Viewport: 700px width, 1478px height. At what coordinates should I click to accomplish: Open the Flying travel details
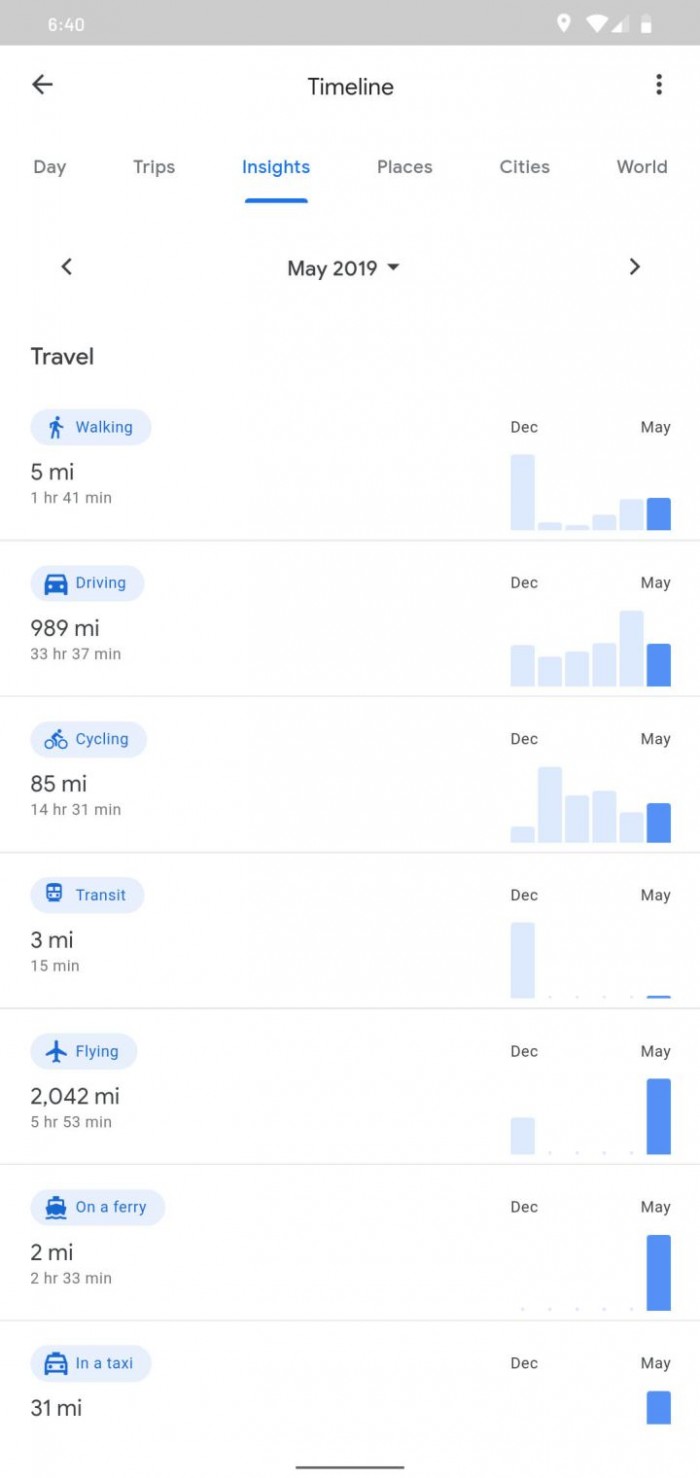(x=84, y=1052)
